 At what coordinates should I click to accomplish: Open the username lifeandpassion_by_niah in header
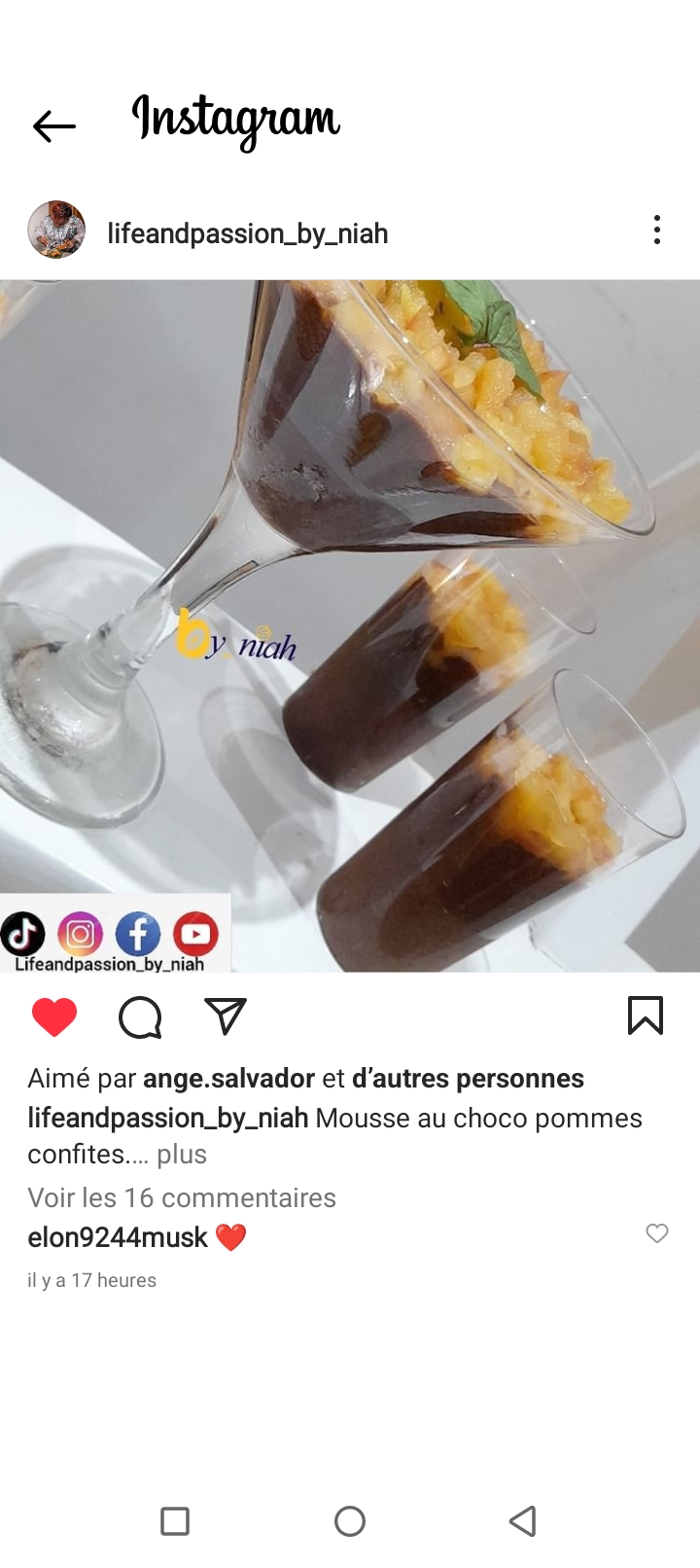coord(247,233)
